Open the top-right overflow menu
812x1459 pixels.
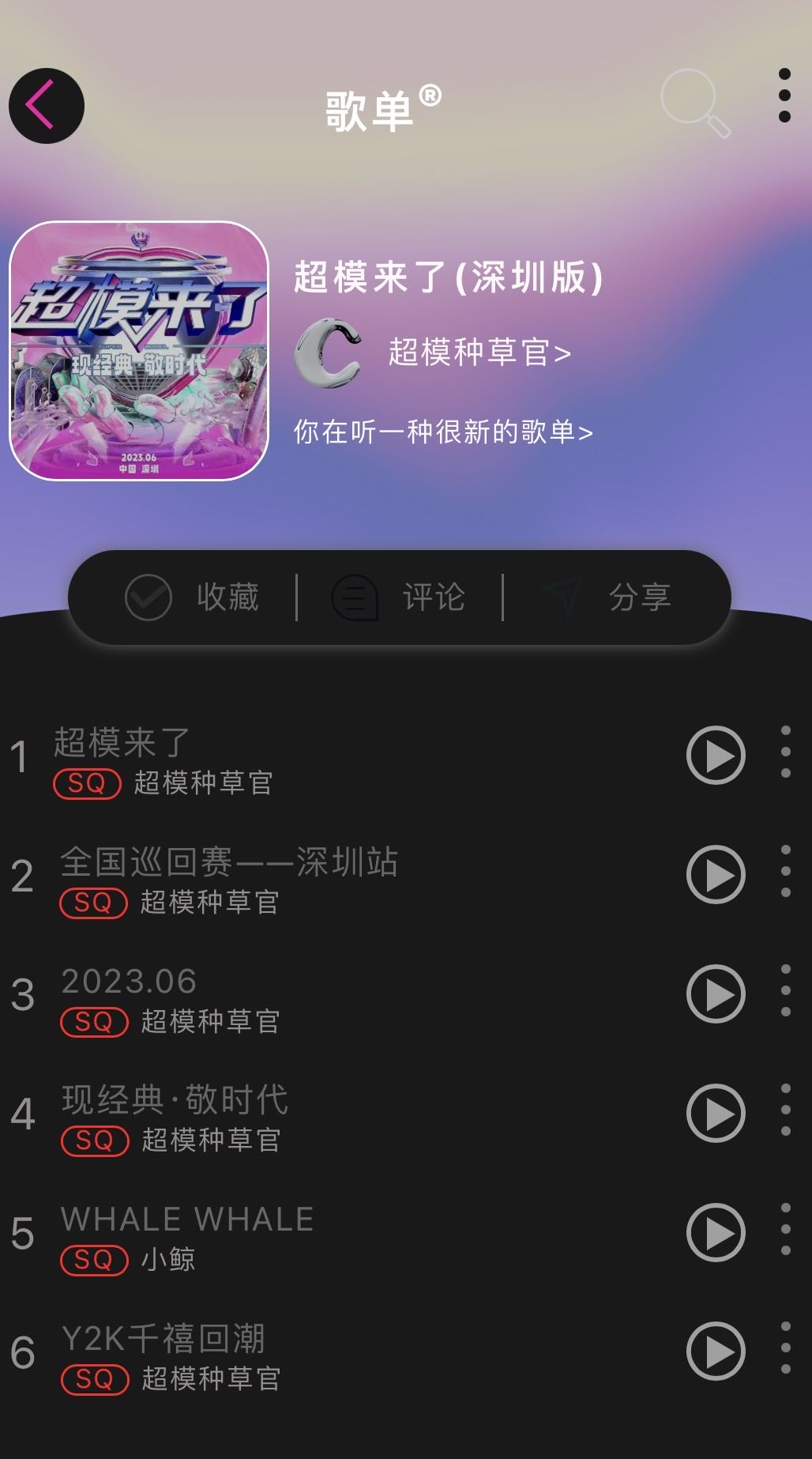tap(784, 96)
